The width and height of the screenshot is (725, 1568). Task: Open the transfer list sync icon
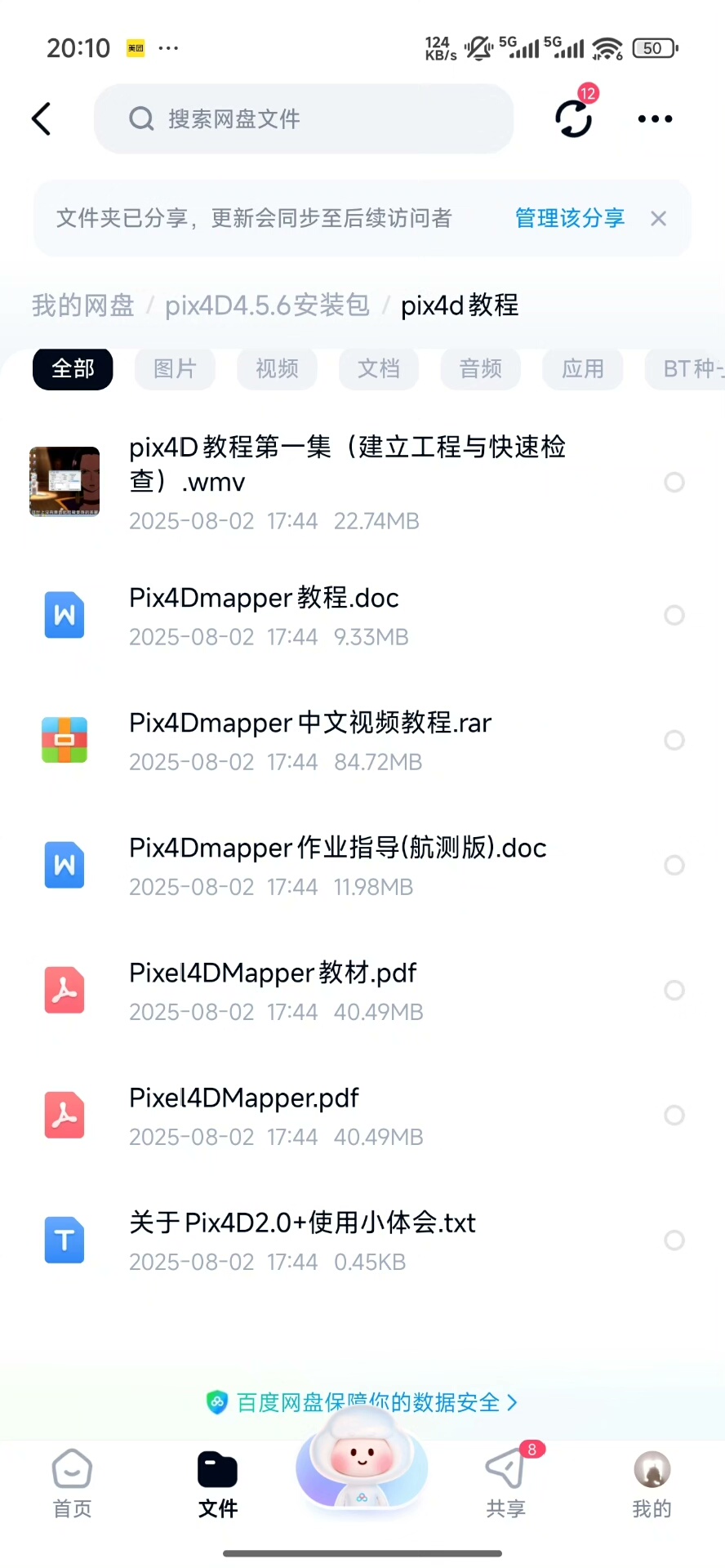[573, 119]
